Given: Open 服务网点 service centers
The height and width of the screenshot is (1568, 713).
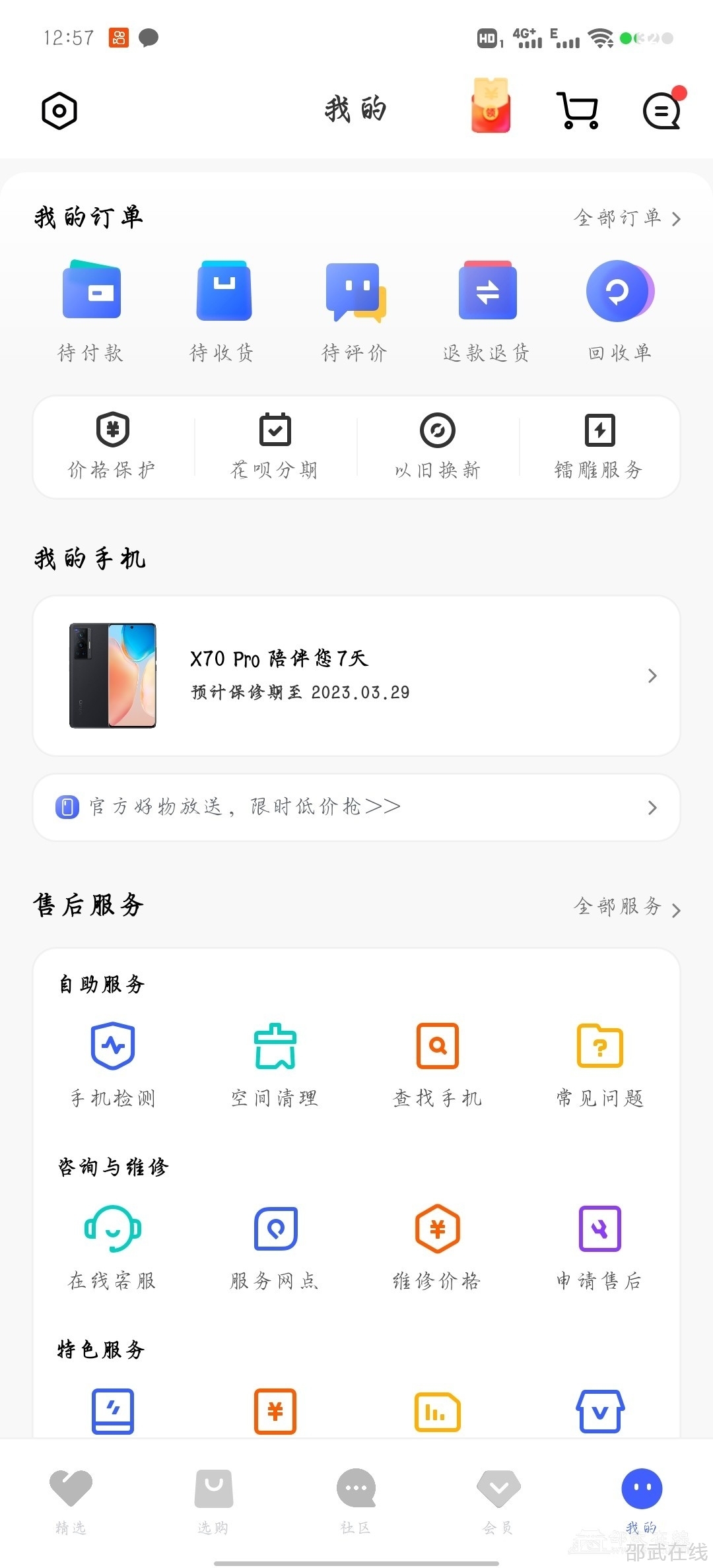Looking at the screenshot, I should 275,1247.
